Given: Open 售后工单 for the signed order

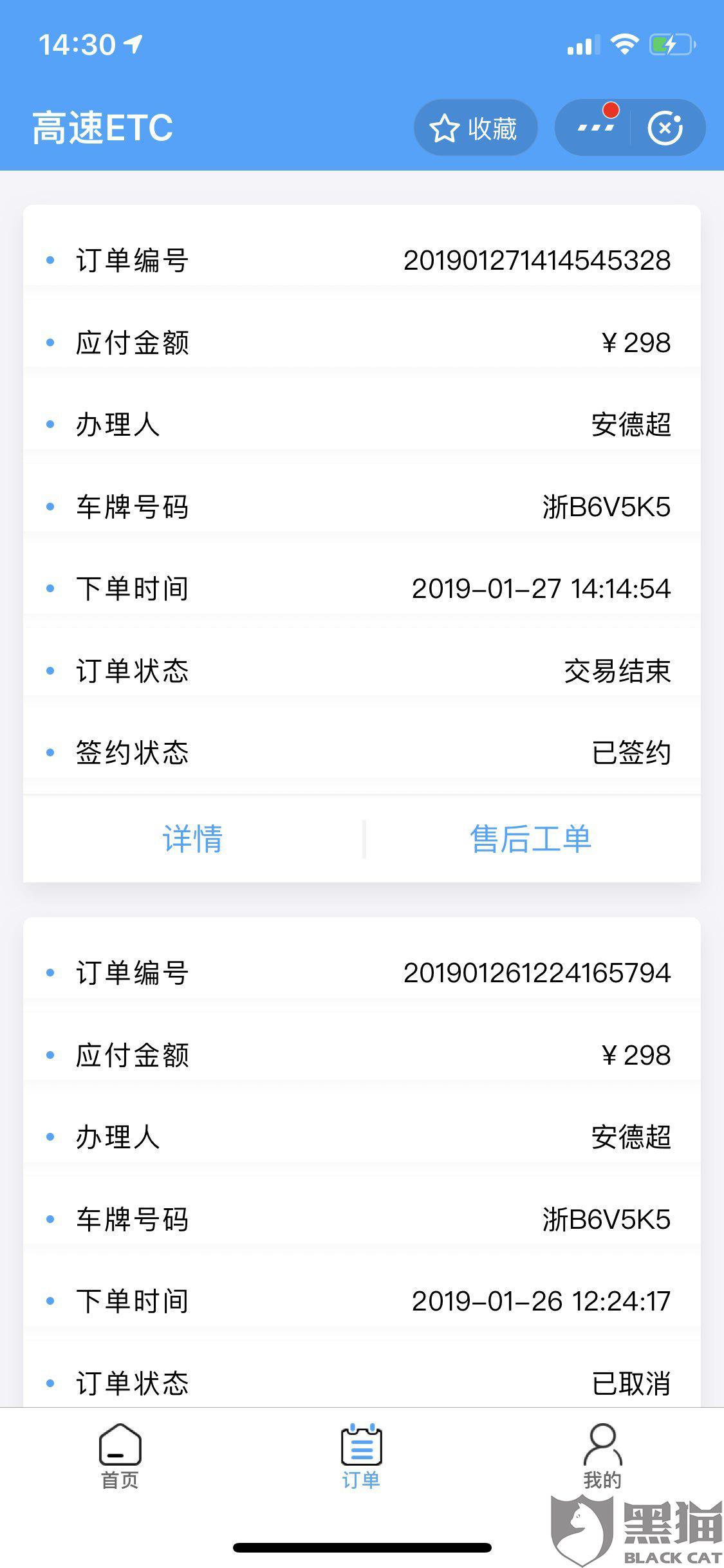Looking at the screenshot, I should 531,839.
